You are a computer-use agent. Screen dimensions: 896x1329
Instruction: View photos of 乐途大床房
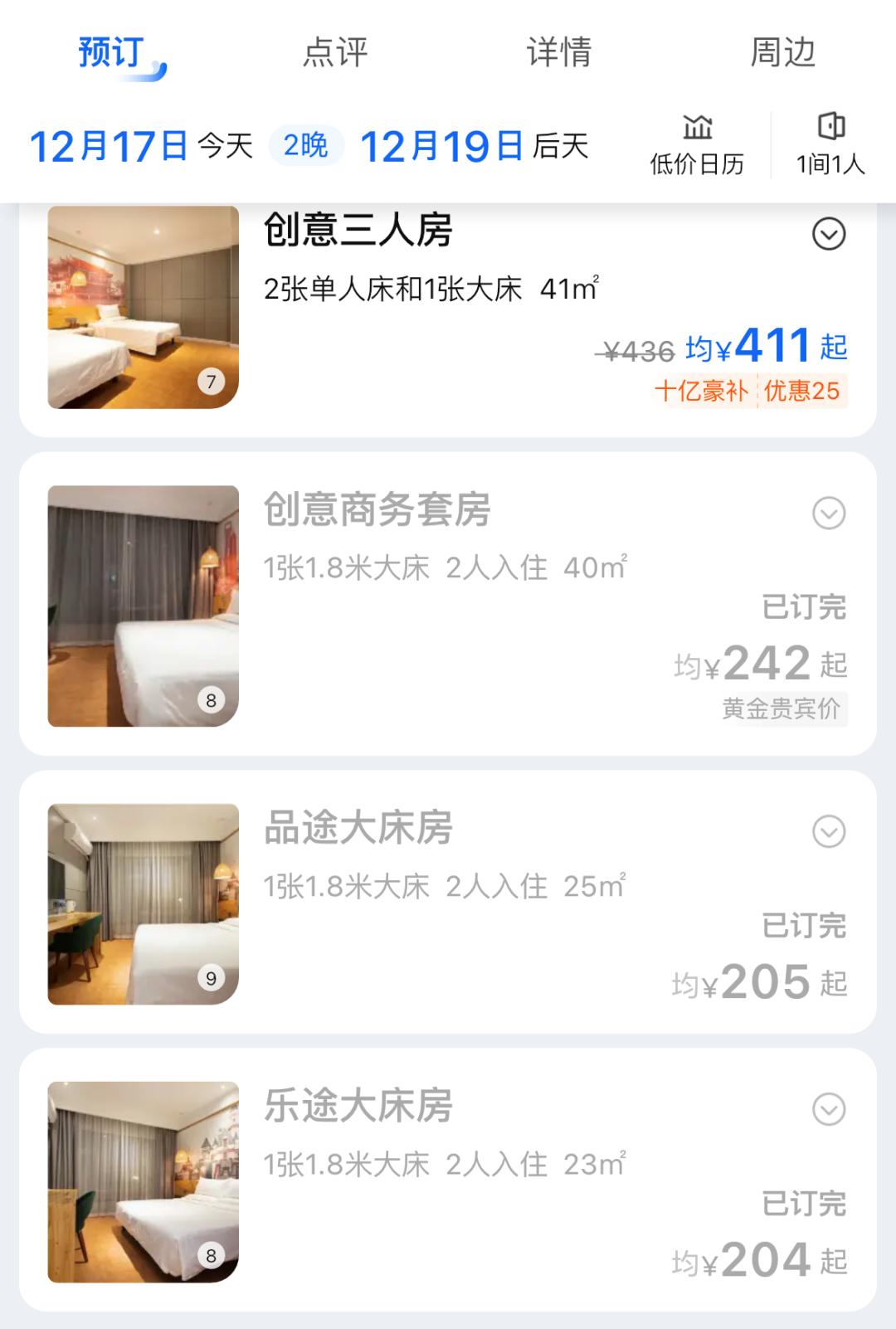(143, 1182)
